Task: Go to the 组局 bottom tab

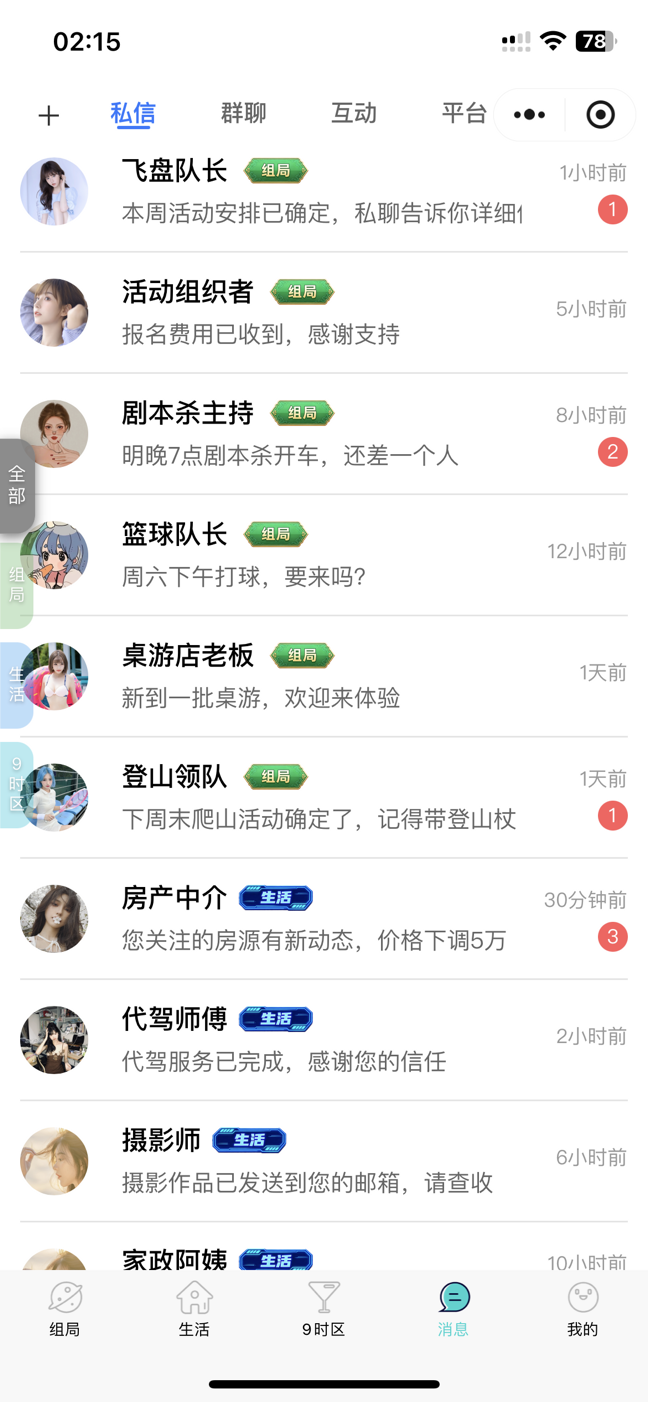Action: point(65,1309)
